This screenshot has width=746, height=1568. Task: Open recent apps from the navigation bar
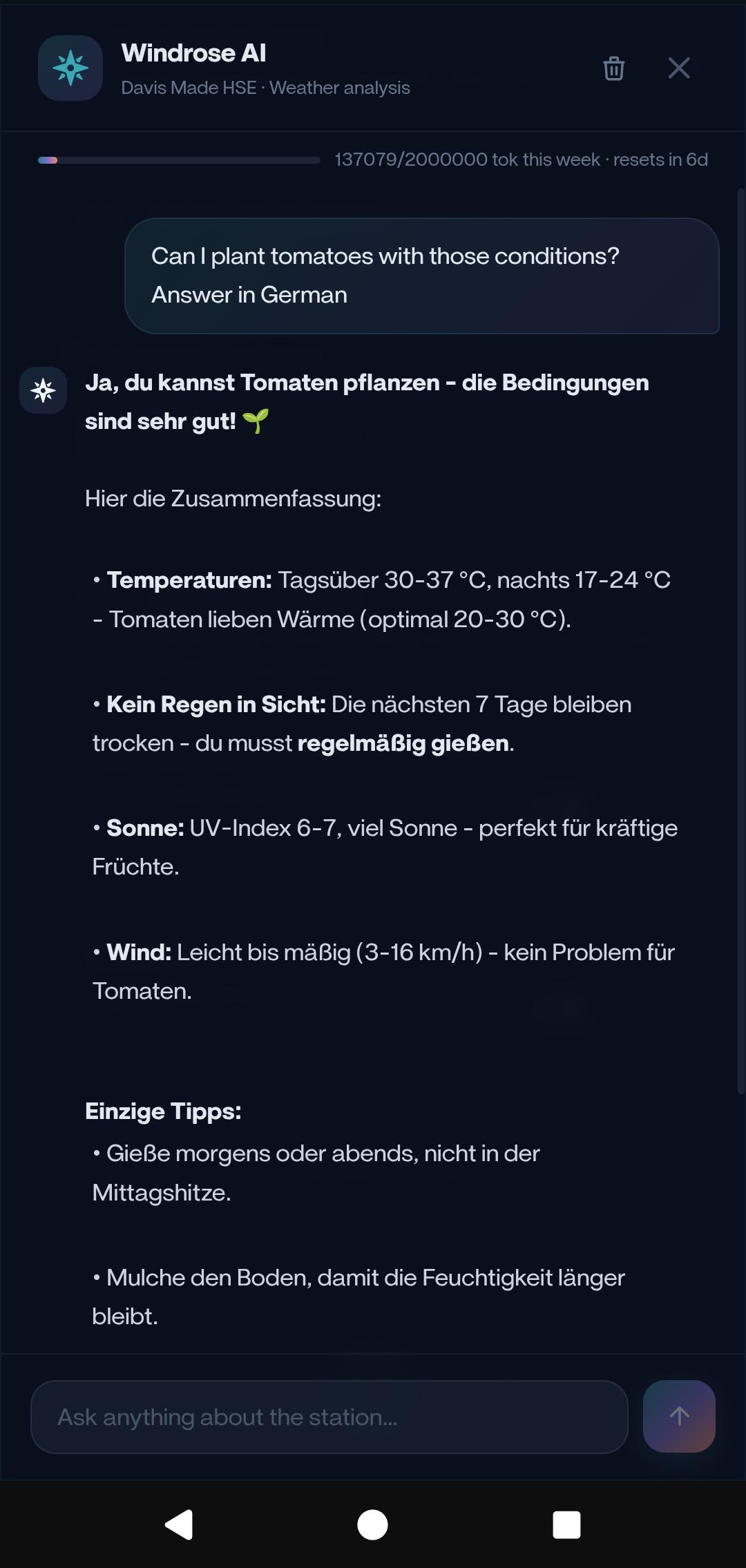click(x=566, y=1524)
